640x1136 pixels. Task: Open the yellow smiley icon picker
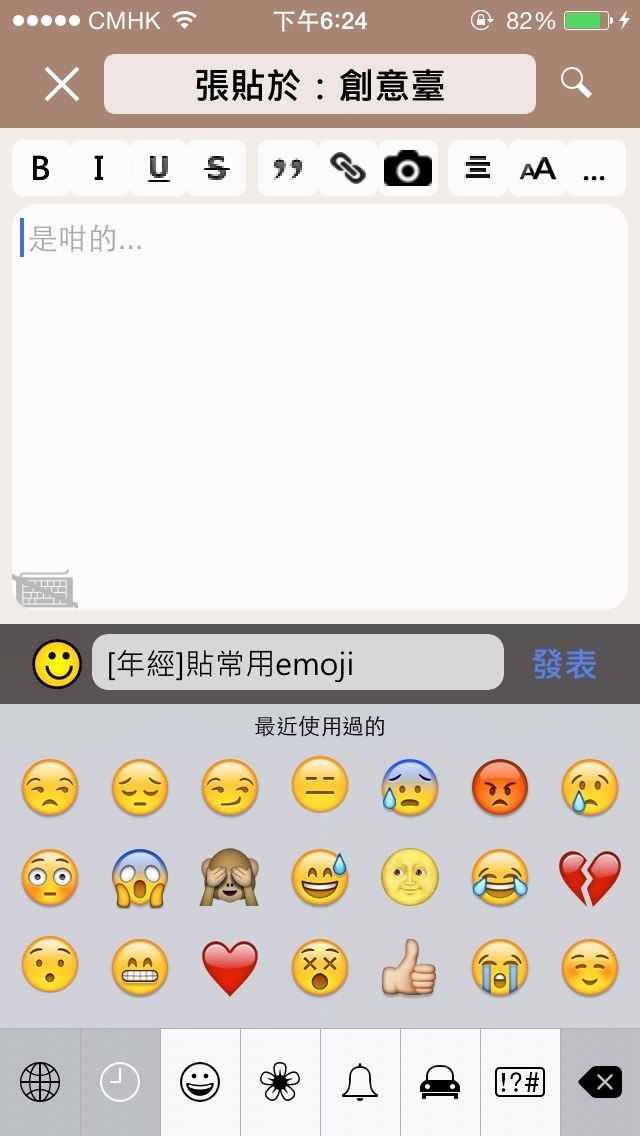[x=57, y=664]
